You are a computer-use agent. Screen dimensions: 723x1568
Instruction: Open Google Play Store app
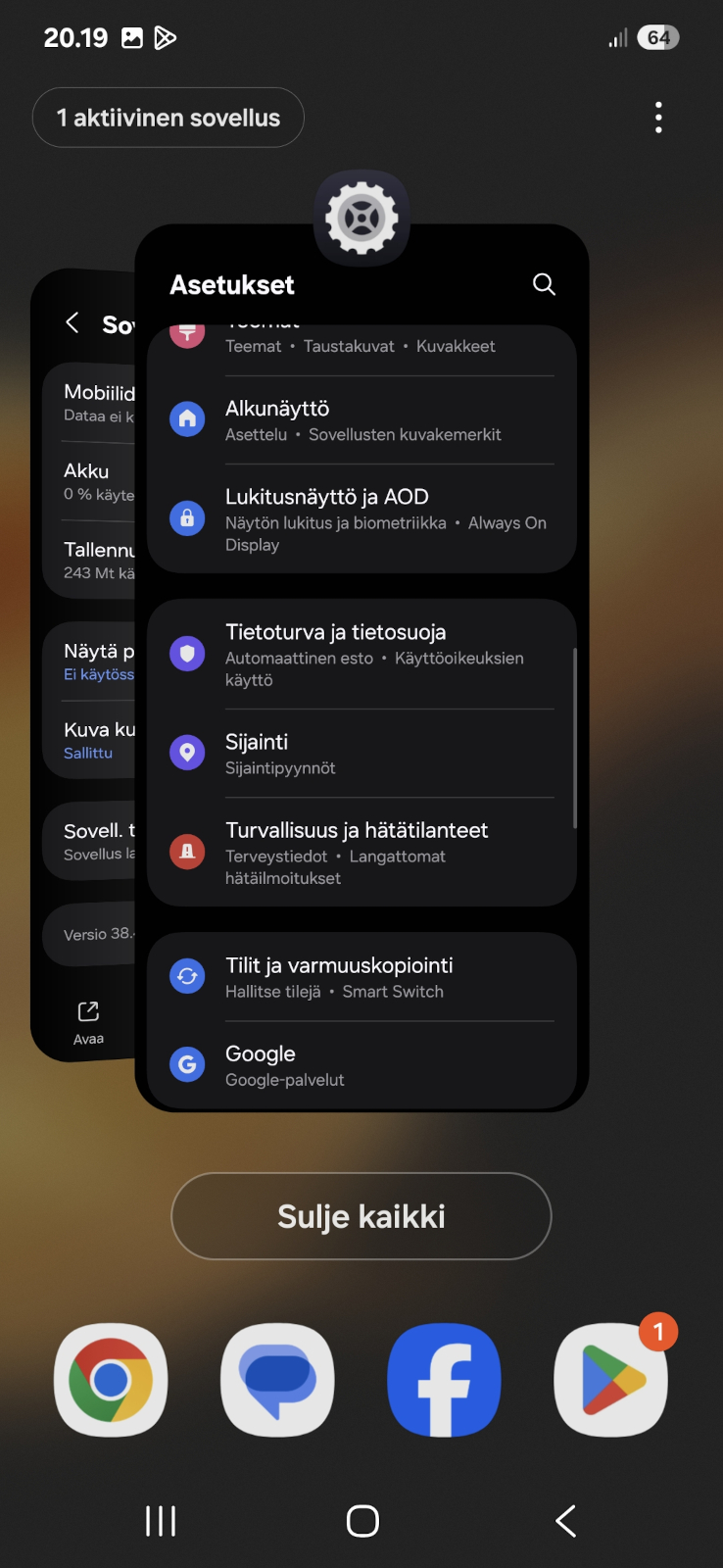[611, 1380]
